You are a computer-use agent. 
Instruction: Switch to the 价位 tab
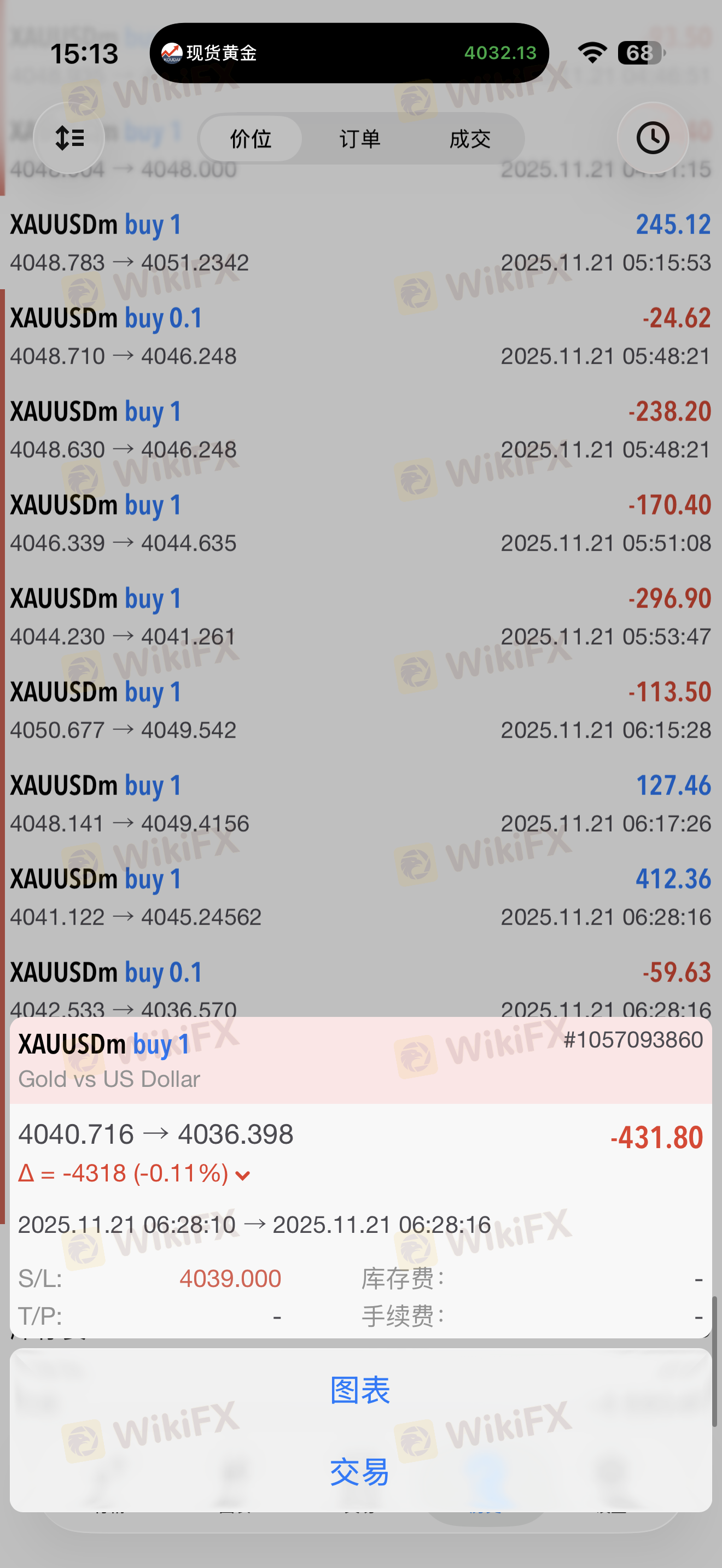click(x=250, y=139)
